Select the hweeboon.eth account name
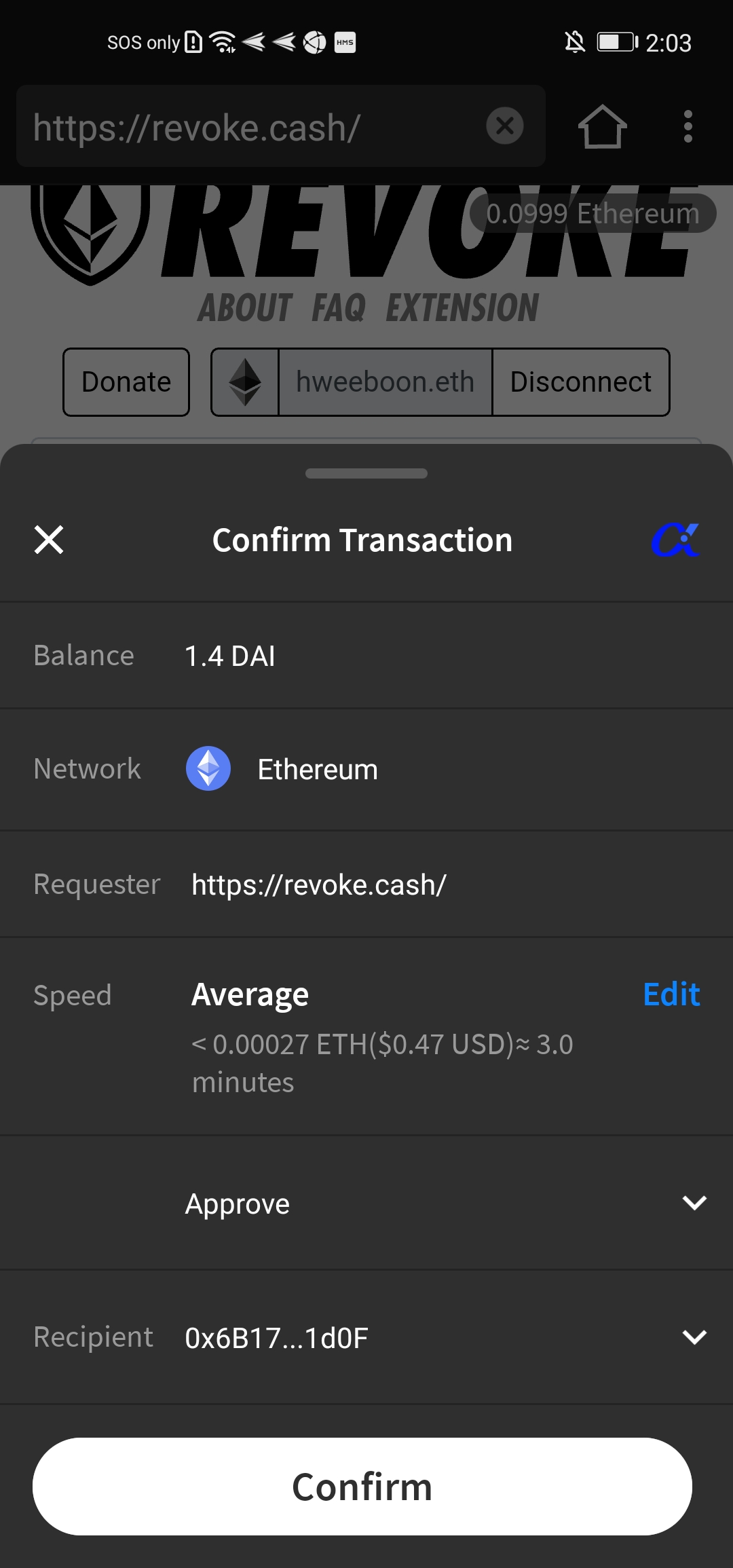This screenshot has width=733, height=1568. (384, 381)
